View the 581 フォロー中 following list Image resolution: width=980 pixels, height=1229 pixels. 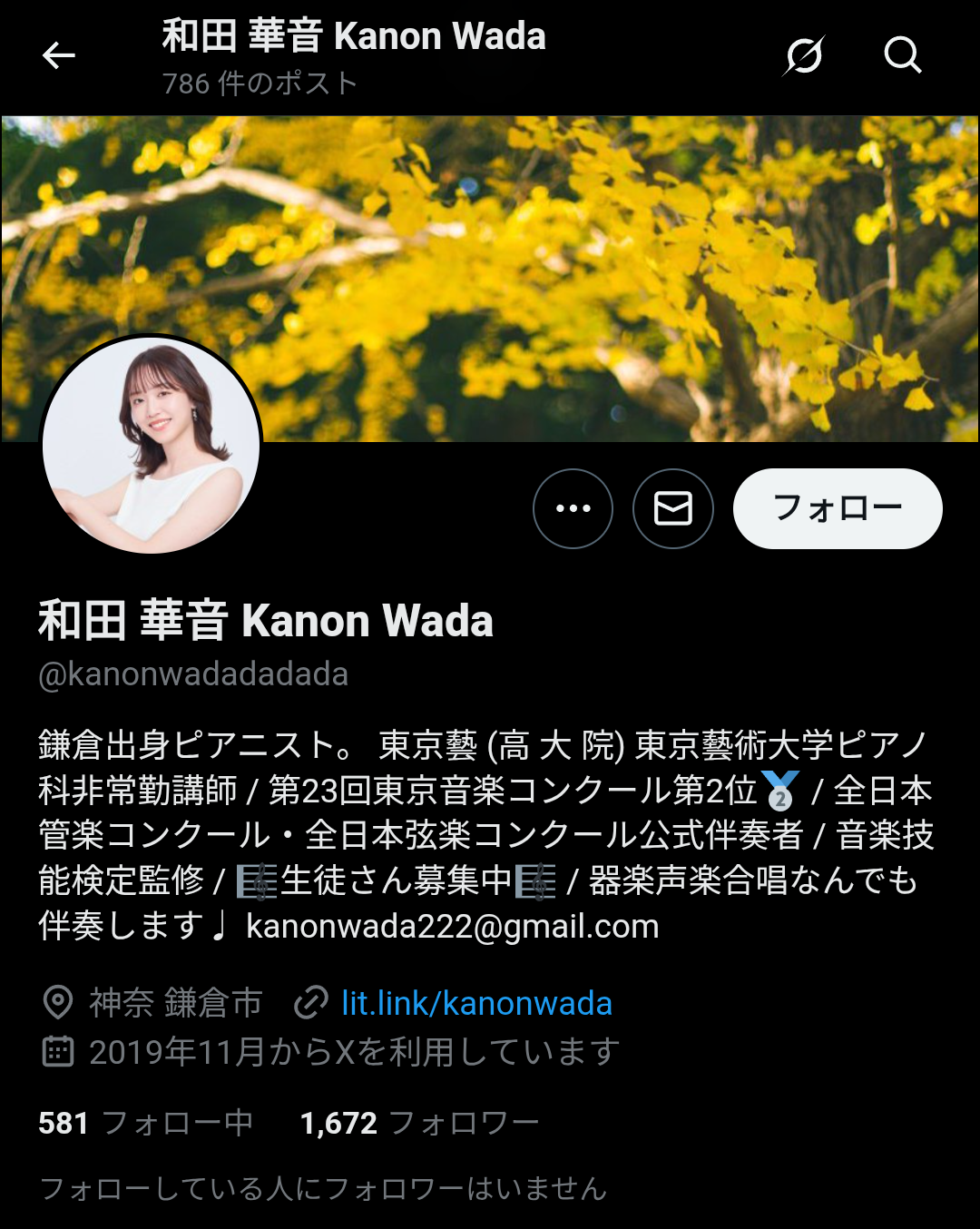(x=145, y=1123)
